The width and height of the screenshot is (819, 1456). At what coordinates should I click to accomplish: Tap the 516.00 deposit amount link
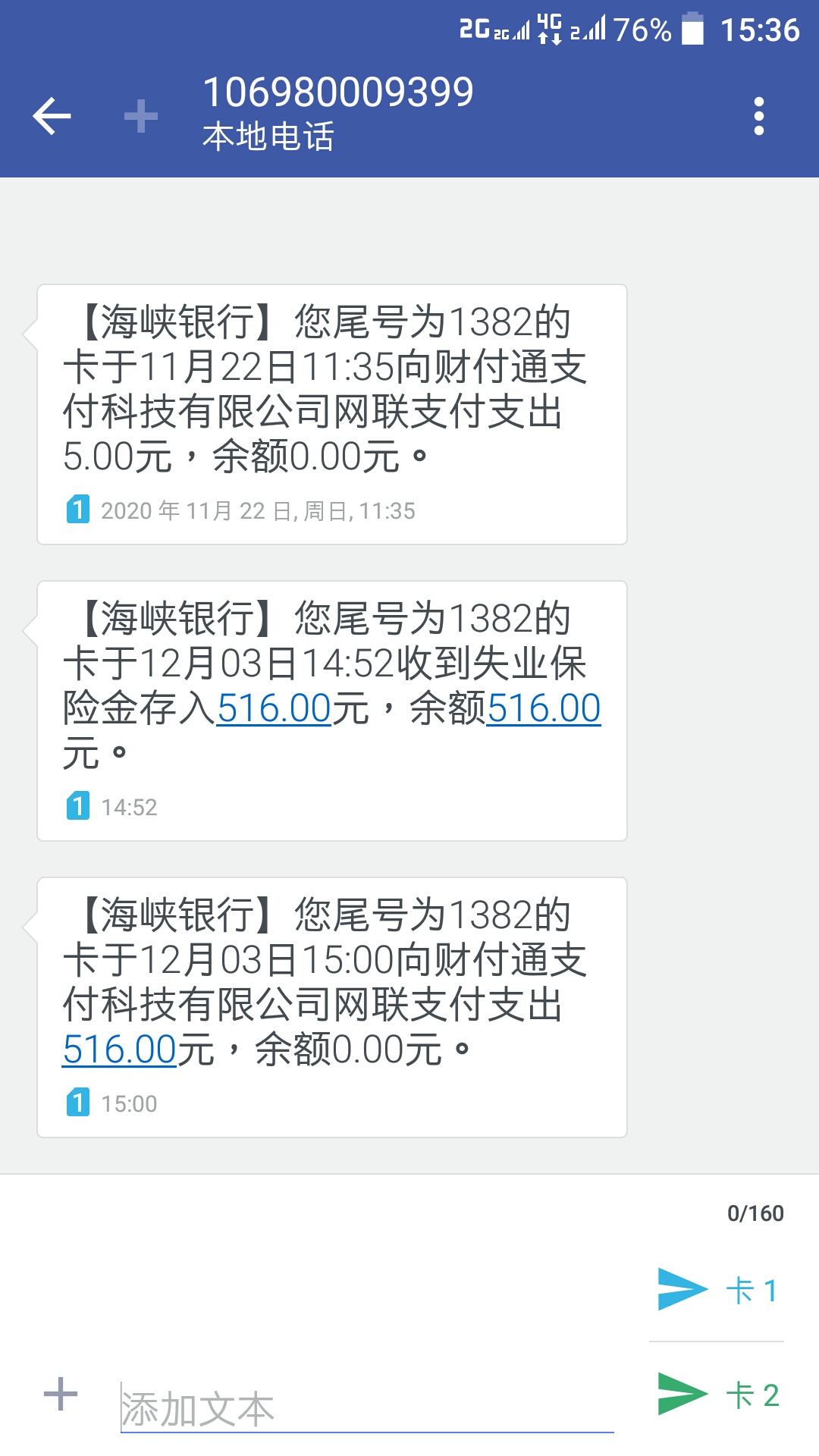(x=274, y=709)
